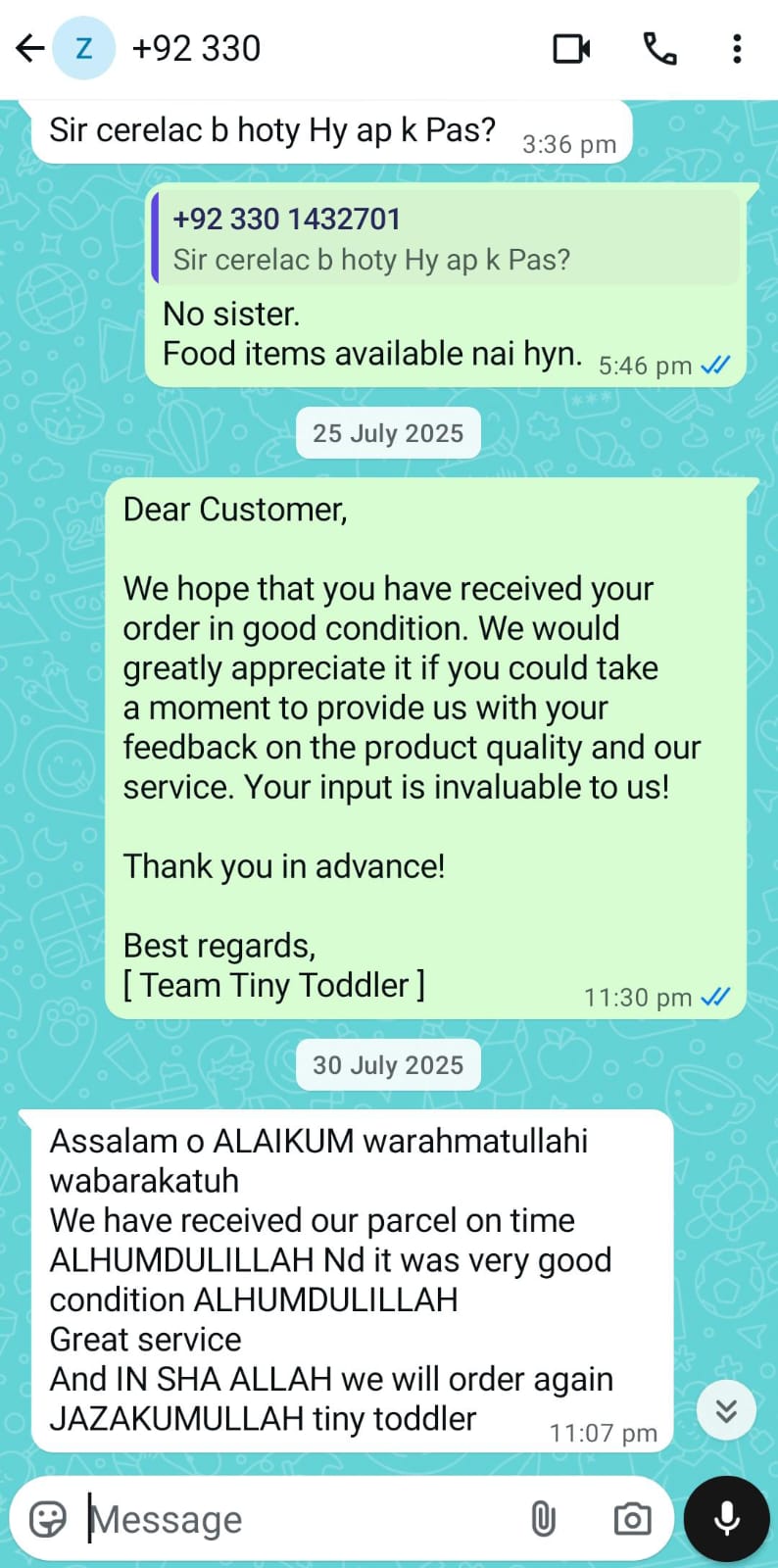Open the overflow menu
The width and height of the screenshot is (778, 1568).
pos(737,48)
